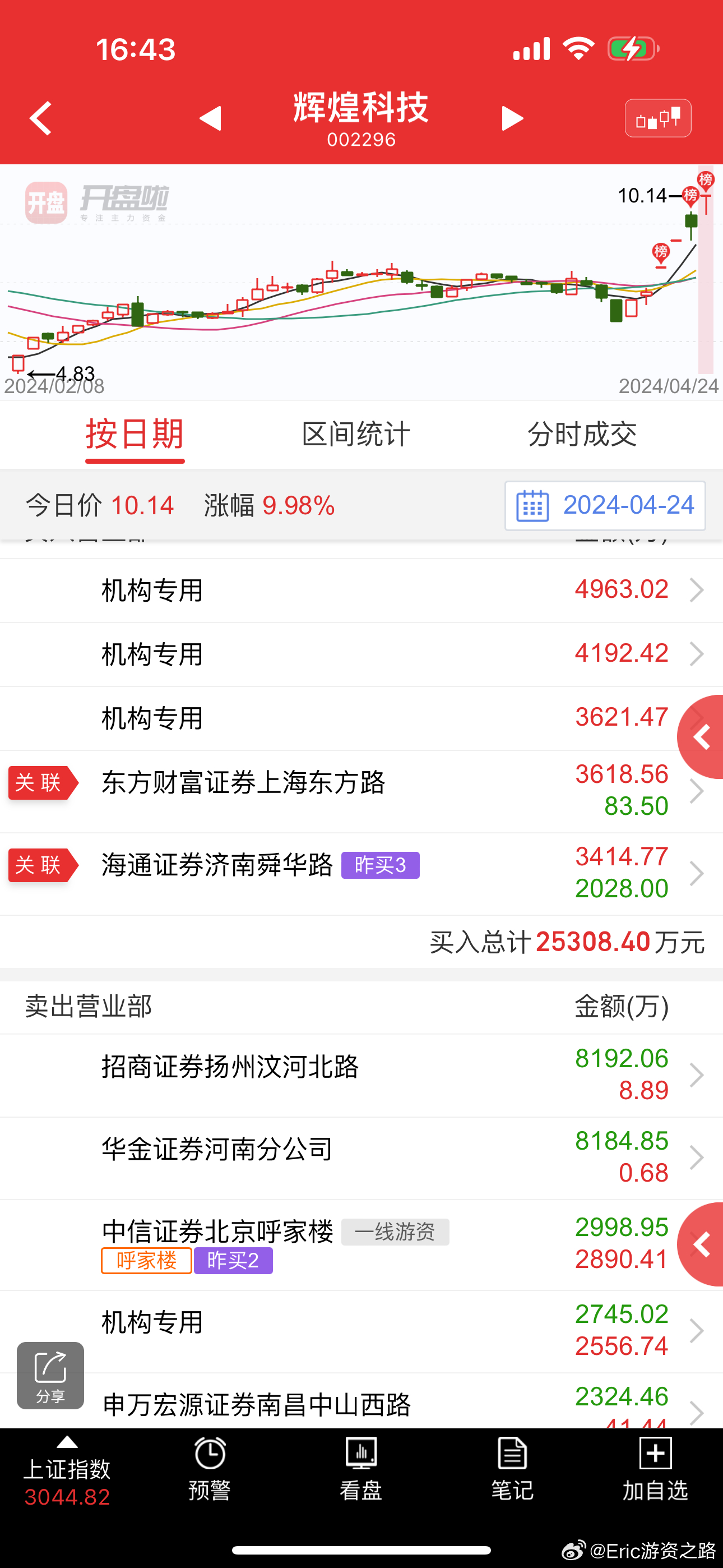Open 笔记 notes in bottom bar
This screenshot has height=1568, width=723.
click(512, 1469)
